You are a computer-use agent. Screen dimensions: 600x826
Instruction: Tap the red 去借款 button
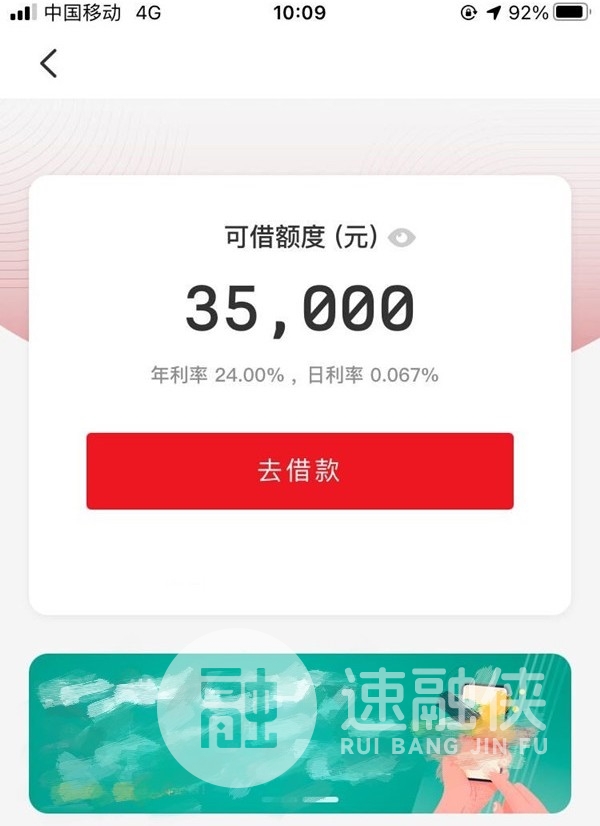click(300, 471)
